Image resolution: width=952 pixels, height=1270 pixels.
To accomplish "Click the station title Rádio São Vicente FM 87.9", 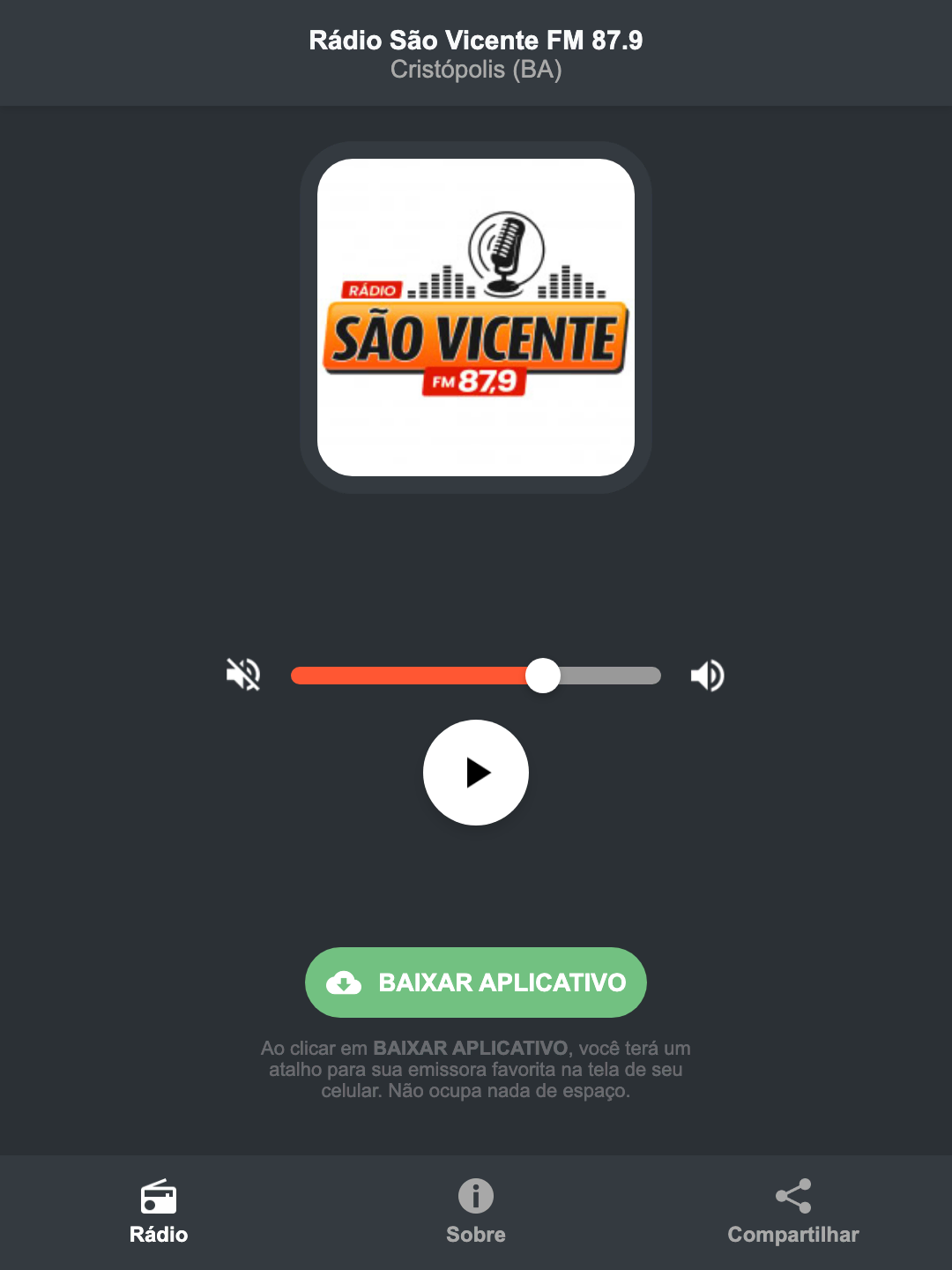I will click(475, 40).
